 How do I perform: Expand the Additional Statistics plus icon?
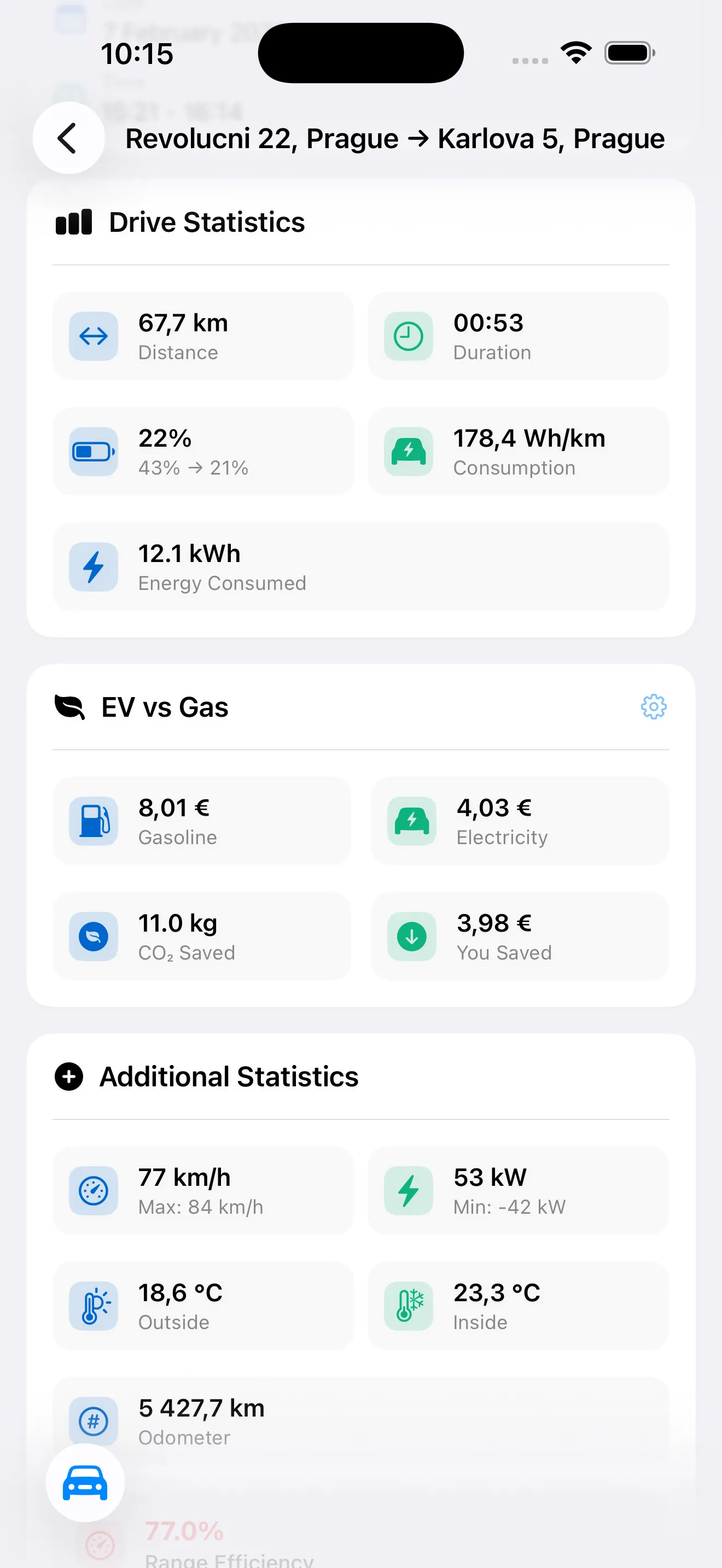click(69, 1076)
